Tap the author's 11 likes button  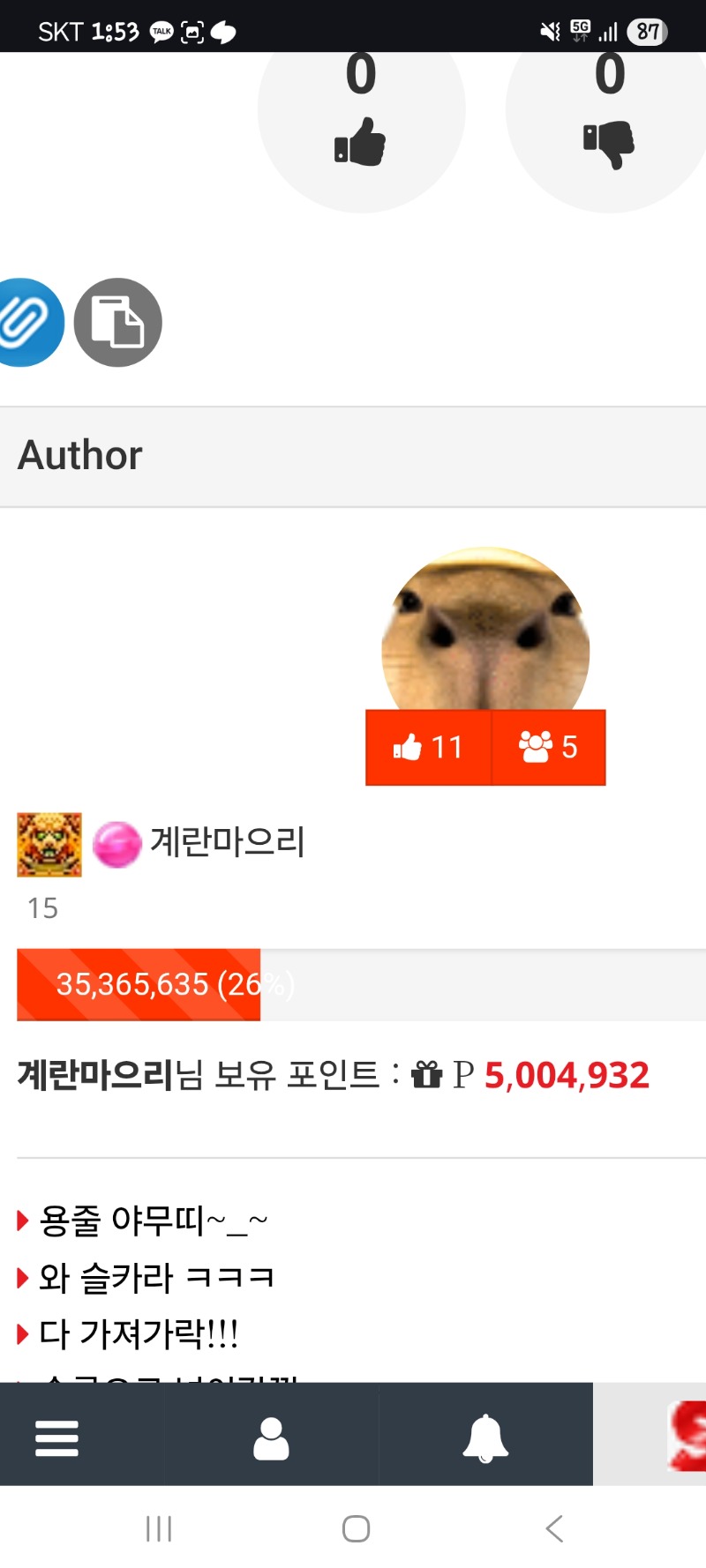coord(429,748)
